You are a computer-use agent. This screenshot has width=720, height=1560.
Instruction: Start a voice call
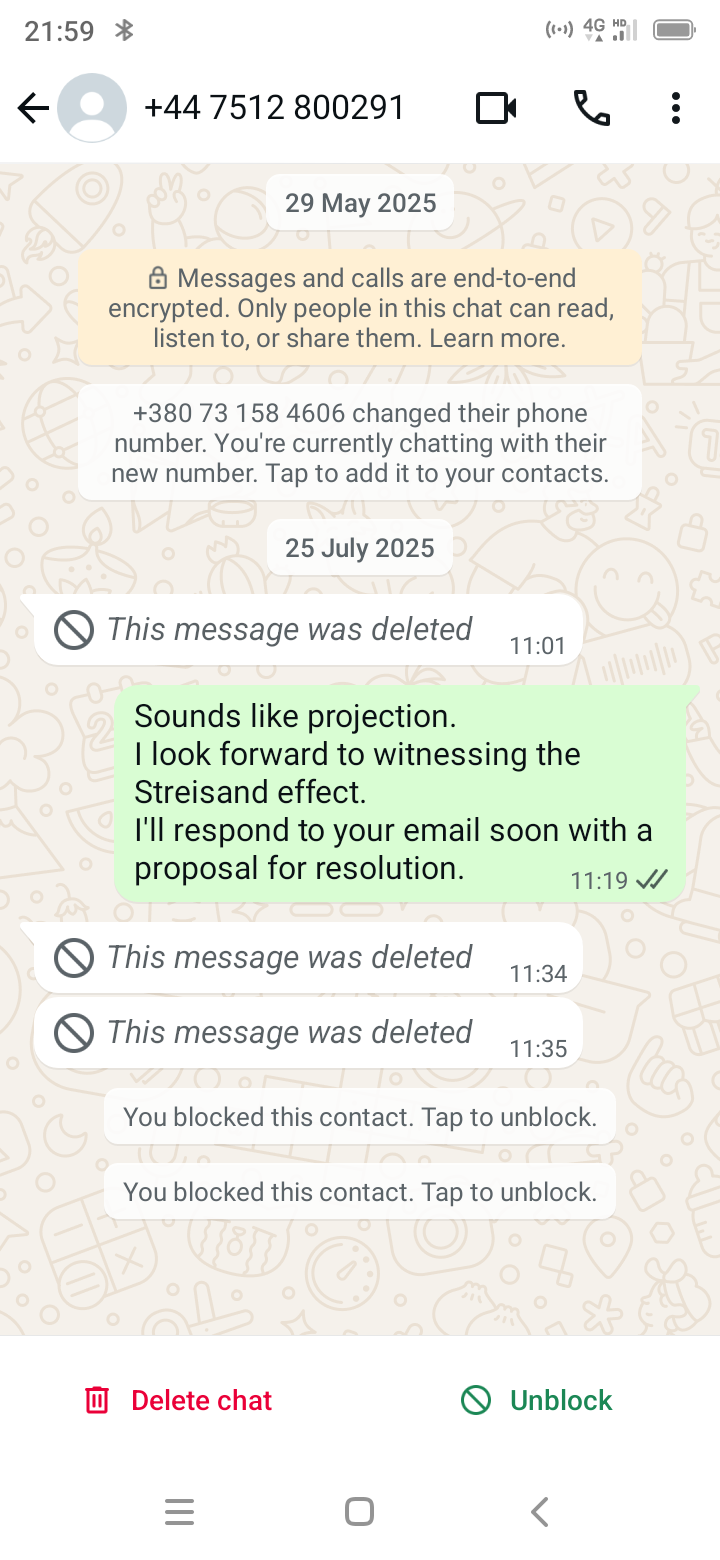tap(591, 108)
